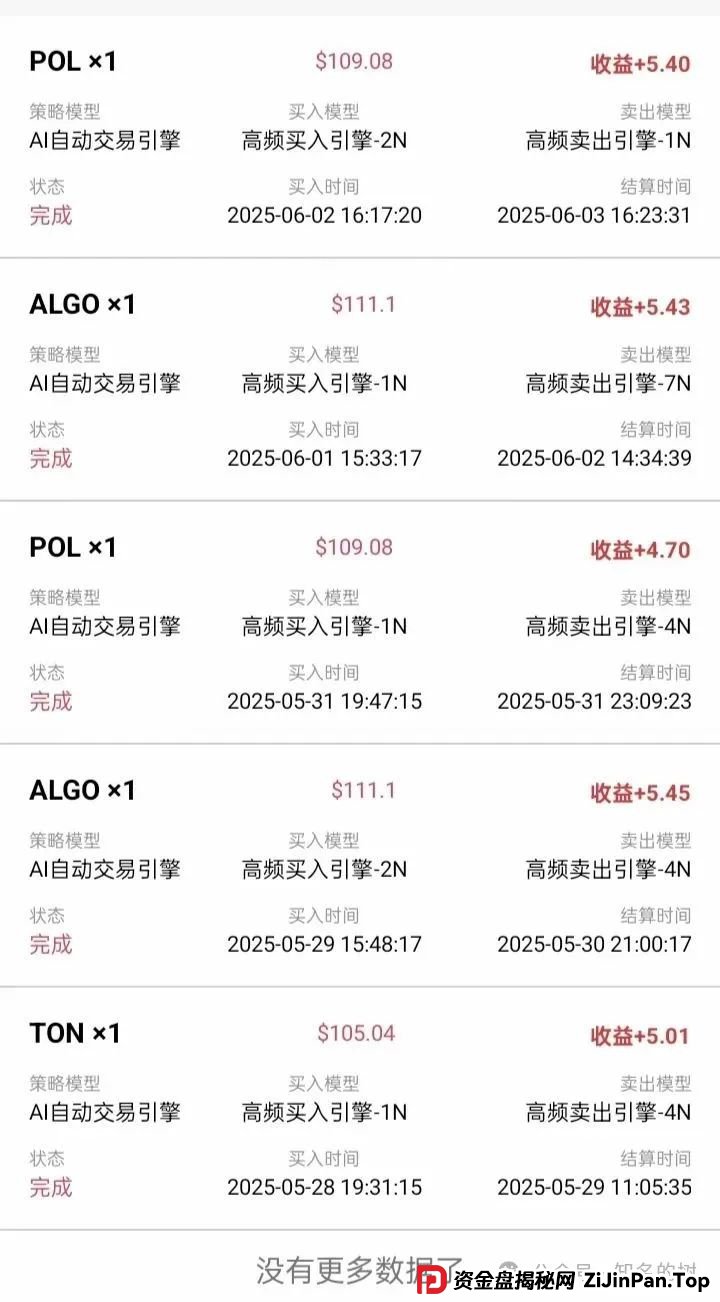Open the first POL ×1 trade record

click(x=71, y=61)
